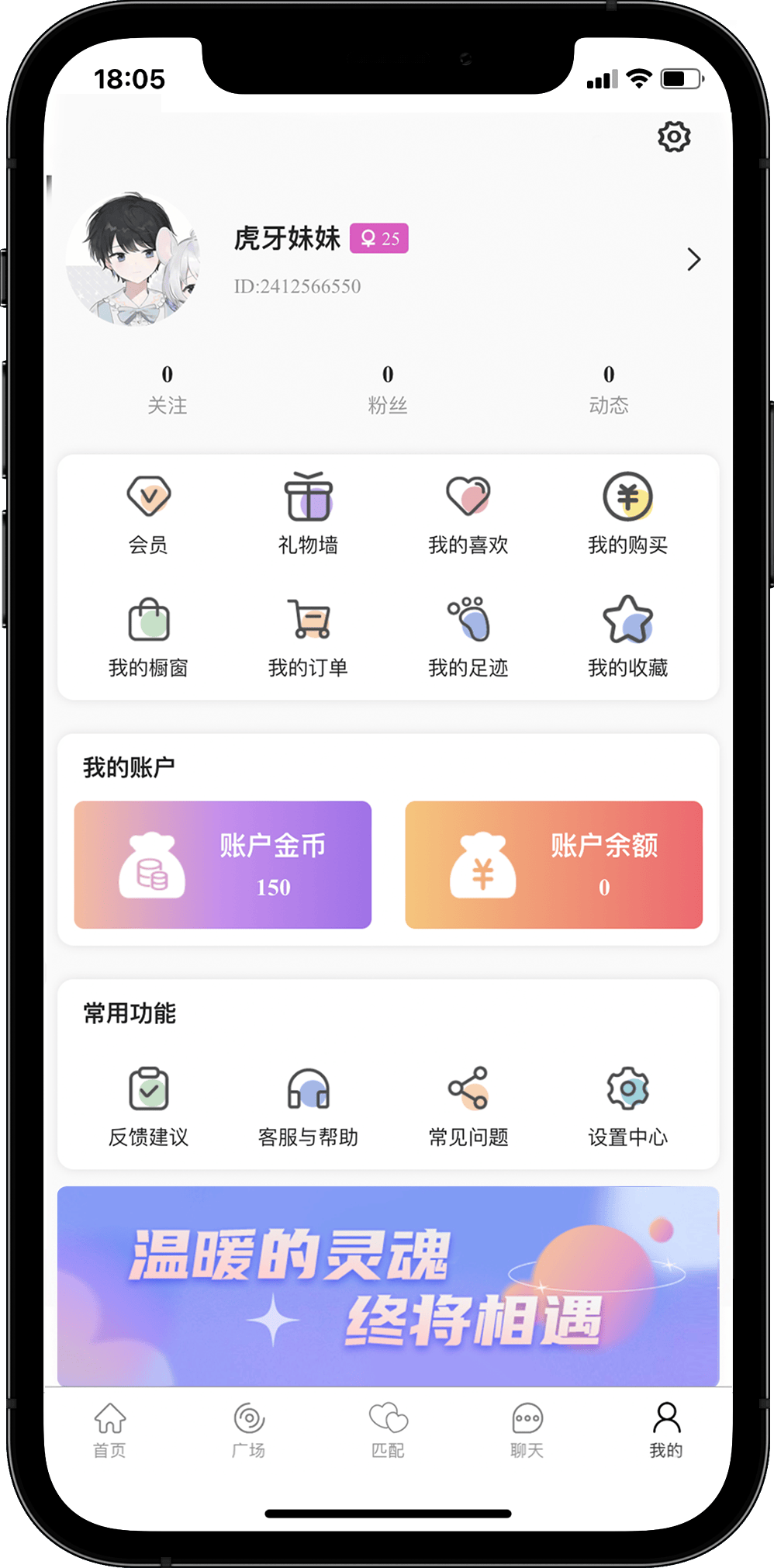Open 我的足迹 browsing history
Screen dimensions: 774x1568
(468, 636)
